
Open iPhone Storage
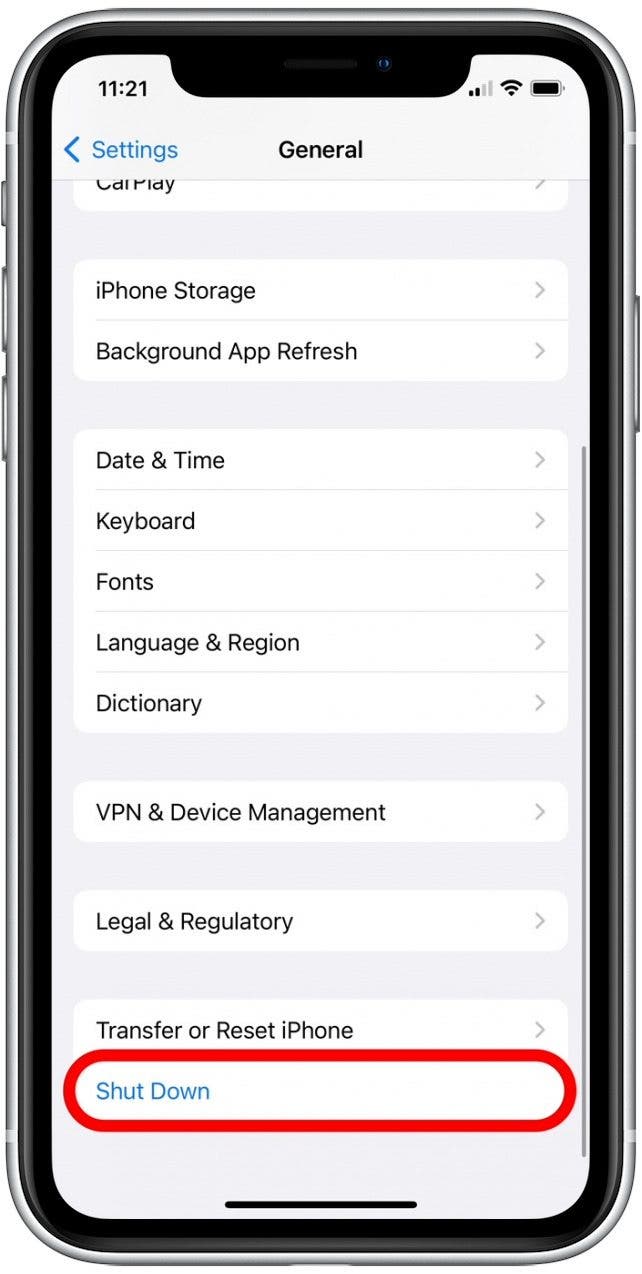coord(320,291)
